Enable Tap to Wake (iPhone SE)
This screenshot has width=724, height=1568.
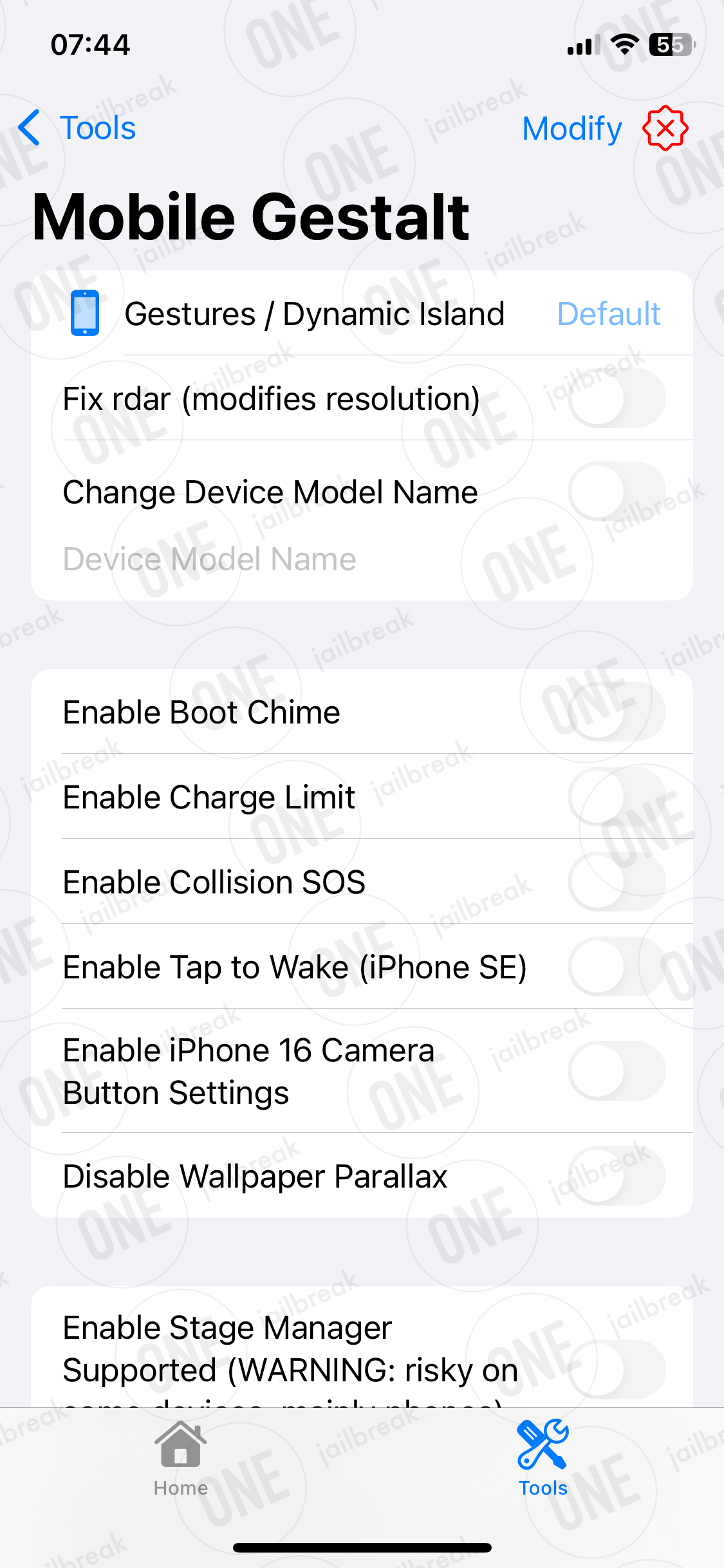617,967
